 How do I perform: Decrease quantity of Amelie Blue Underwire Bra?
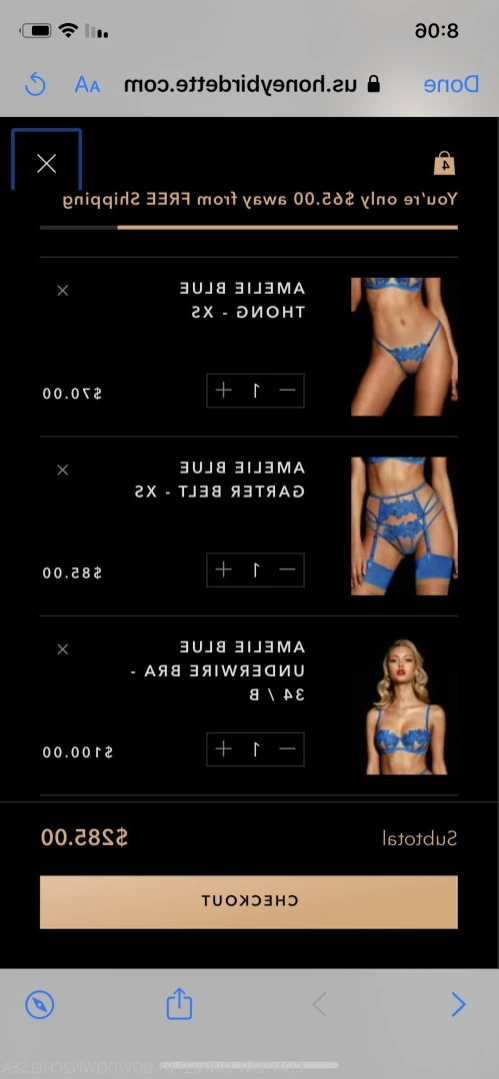(288, 749)
